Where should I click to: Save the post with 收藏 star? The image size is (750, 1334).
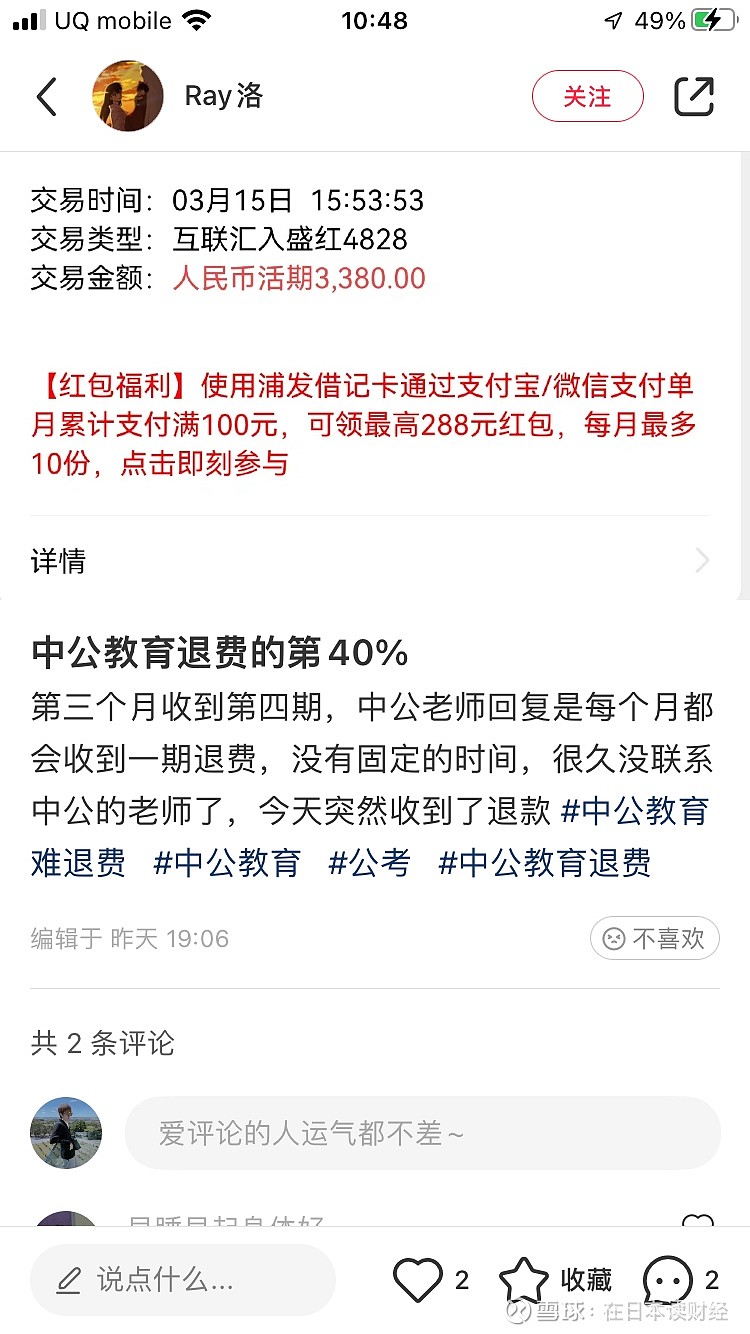(555, 1280)
